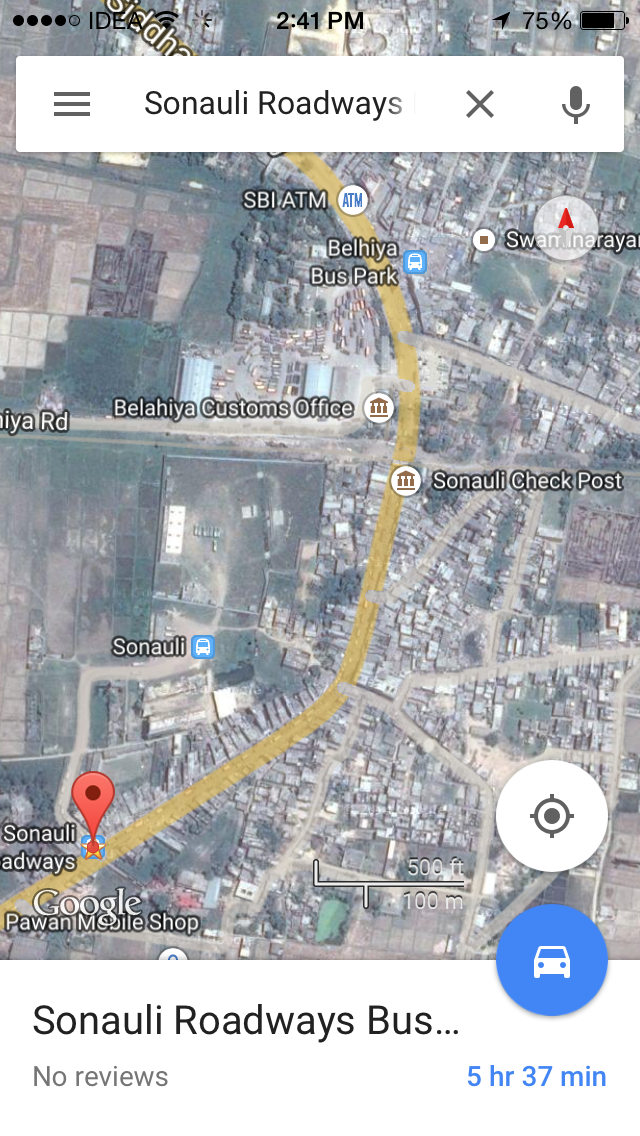Image resolution: width=640 pixels, height=1136 pixels.
Task: Get driving directions with car button
Action: [551, 961]
